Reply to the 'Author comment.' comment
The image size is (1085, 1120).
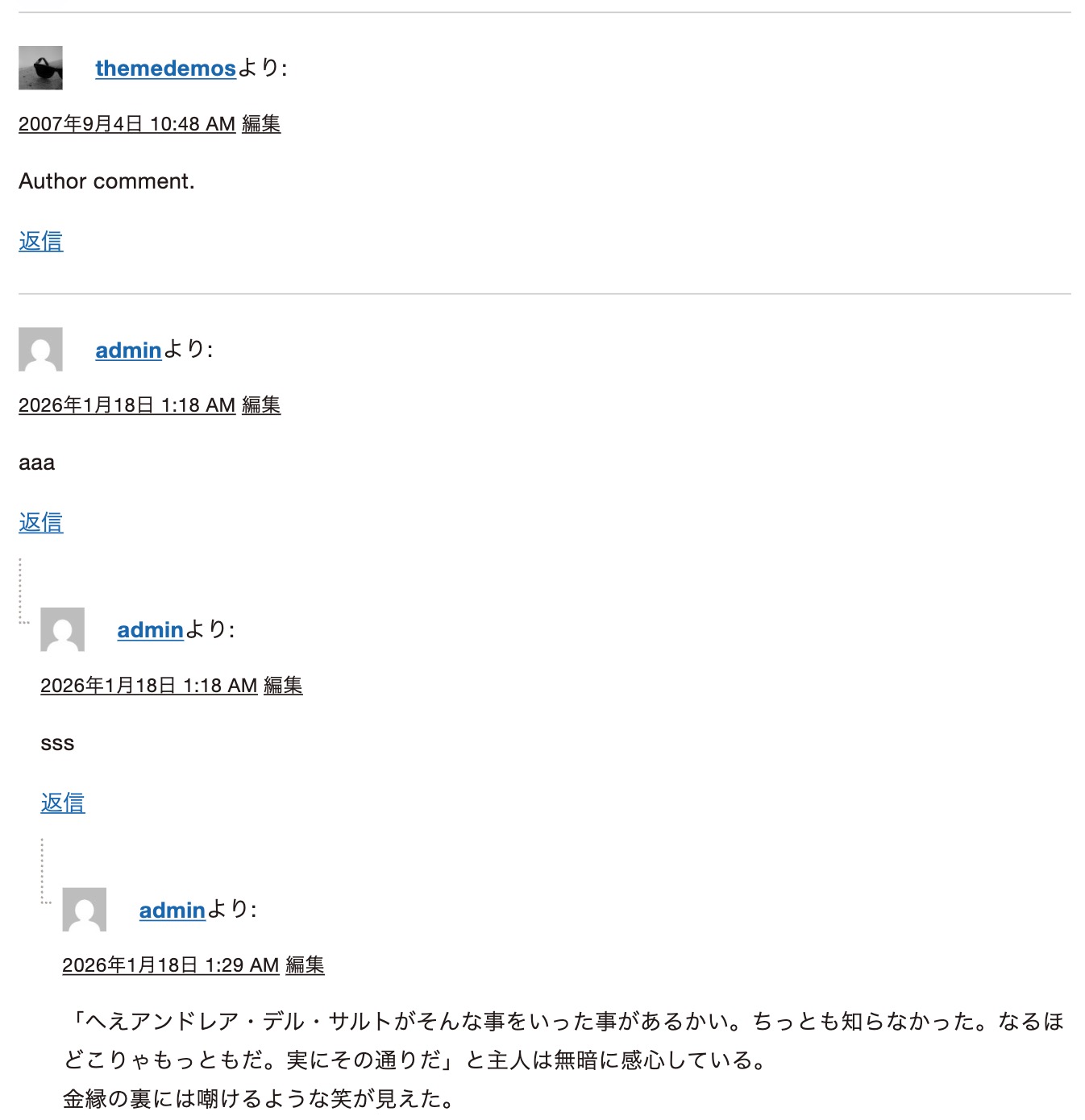pyautogui.click(x=40, y=241)
